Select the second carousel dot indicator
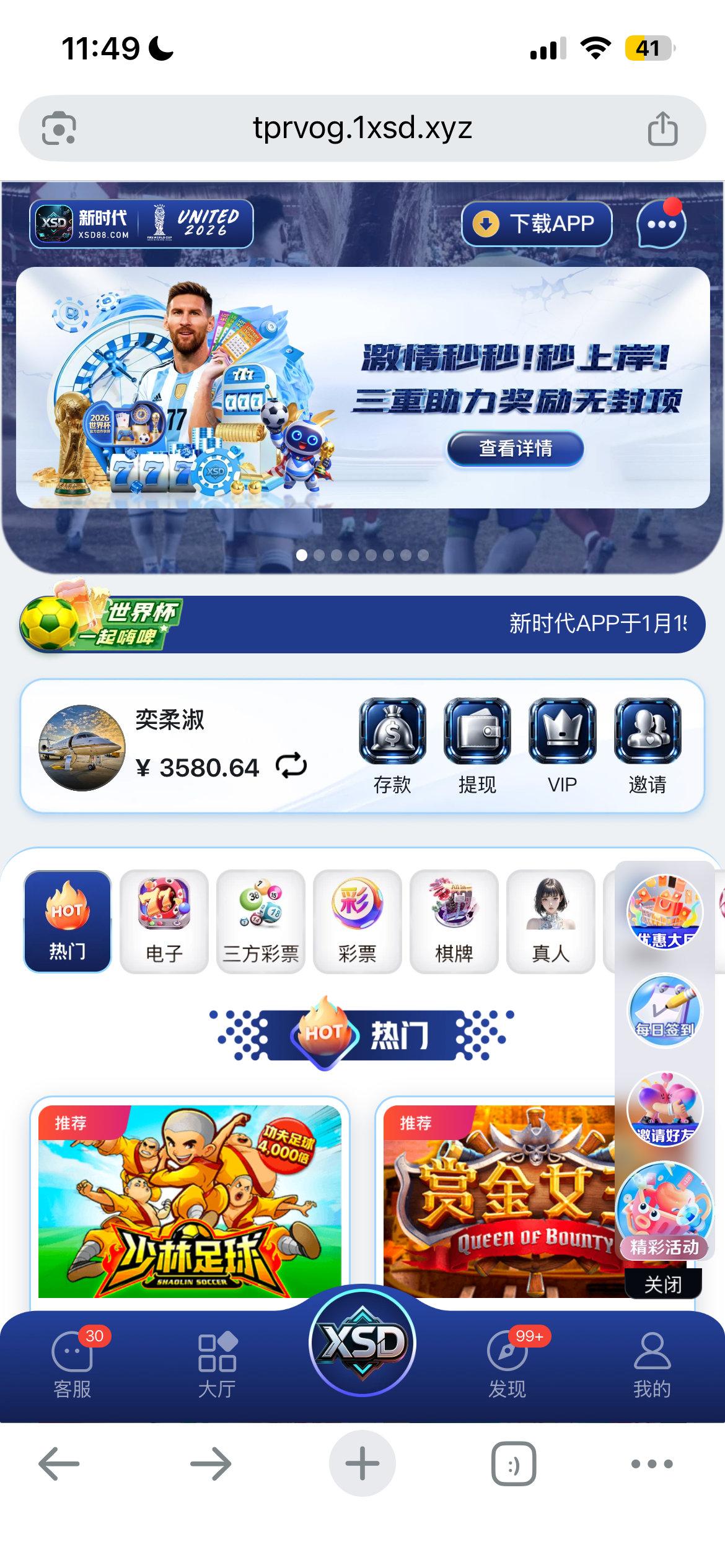The width and height of the screenshot is (725, 1568). click(x=320, y=556)
